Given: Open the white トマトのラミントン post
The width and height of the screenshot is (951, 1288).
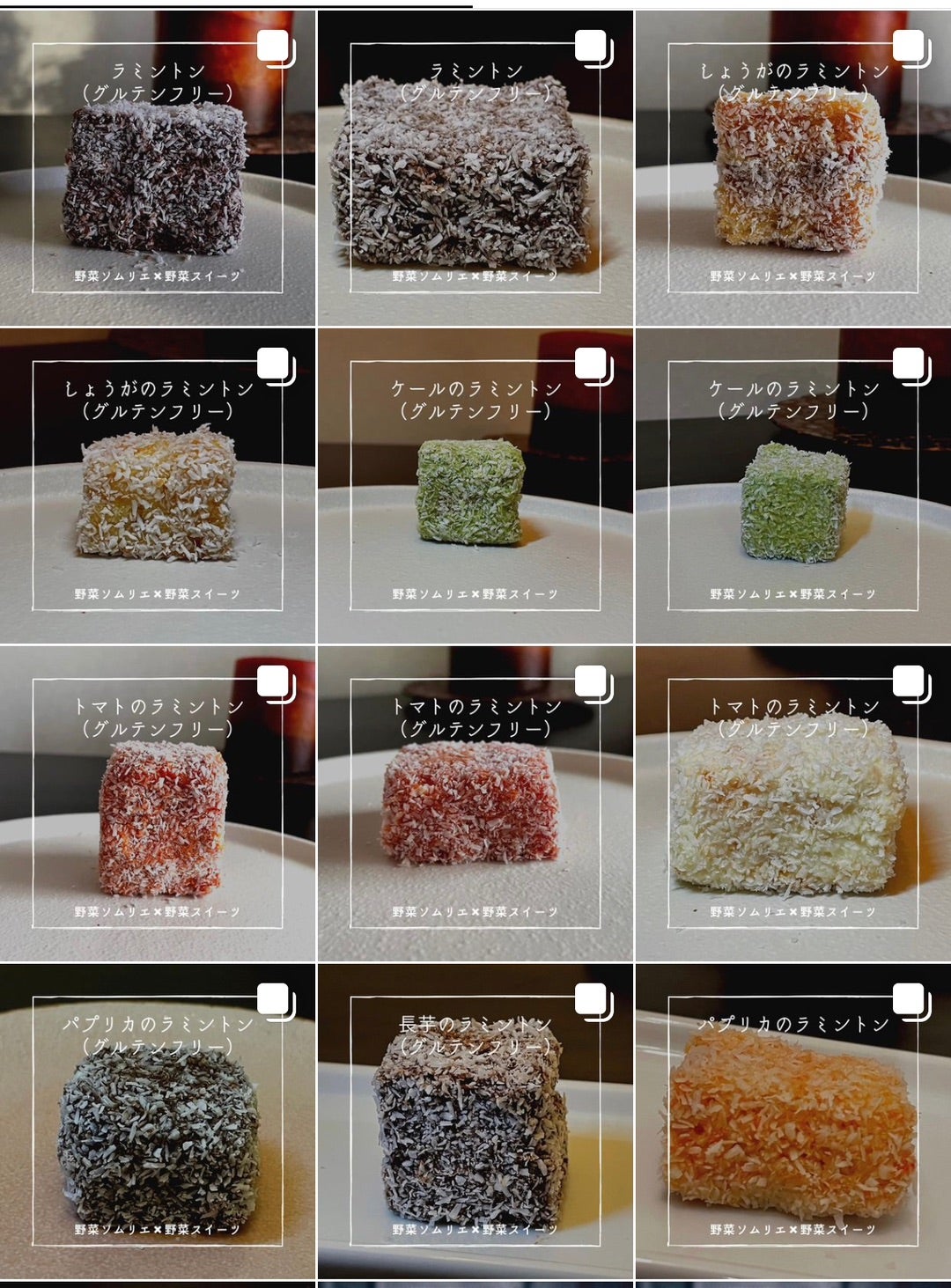Looking at the screenshot, I should click(792, 806).
